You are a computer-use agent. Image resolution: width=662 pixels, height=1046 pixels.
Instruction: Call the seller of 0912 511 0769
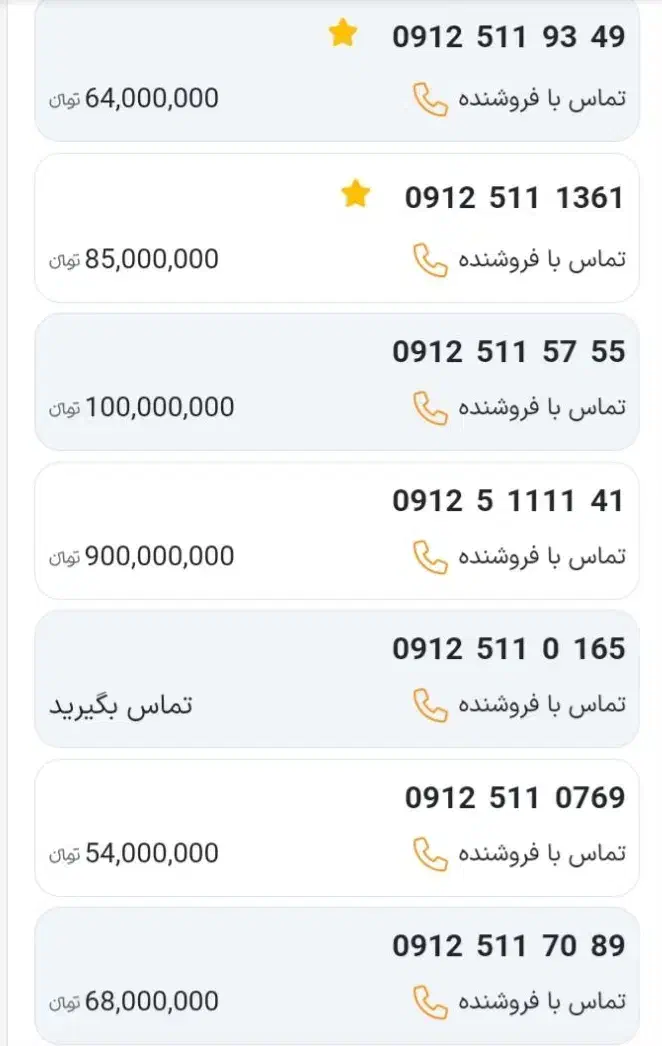(520, 854)
